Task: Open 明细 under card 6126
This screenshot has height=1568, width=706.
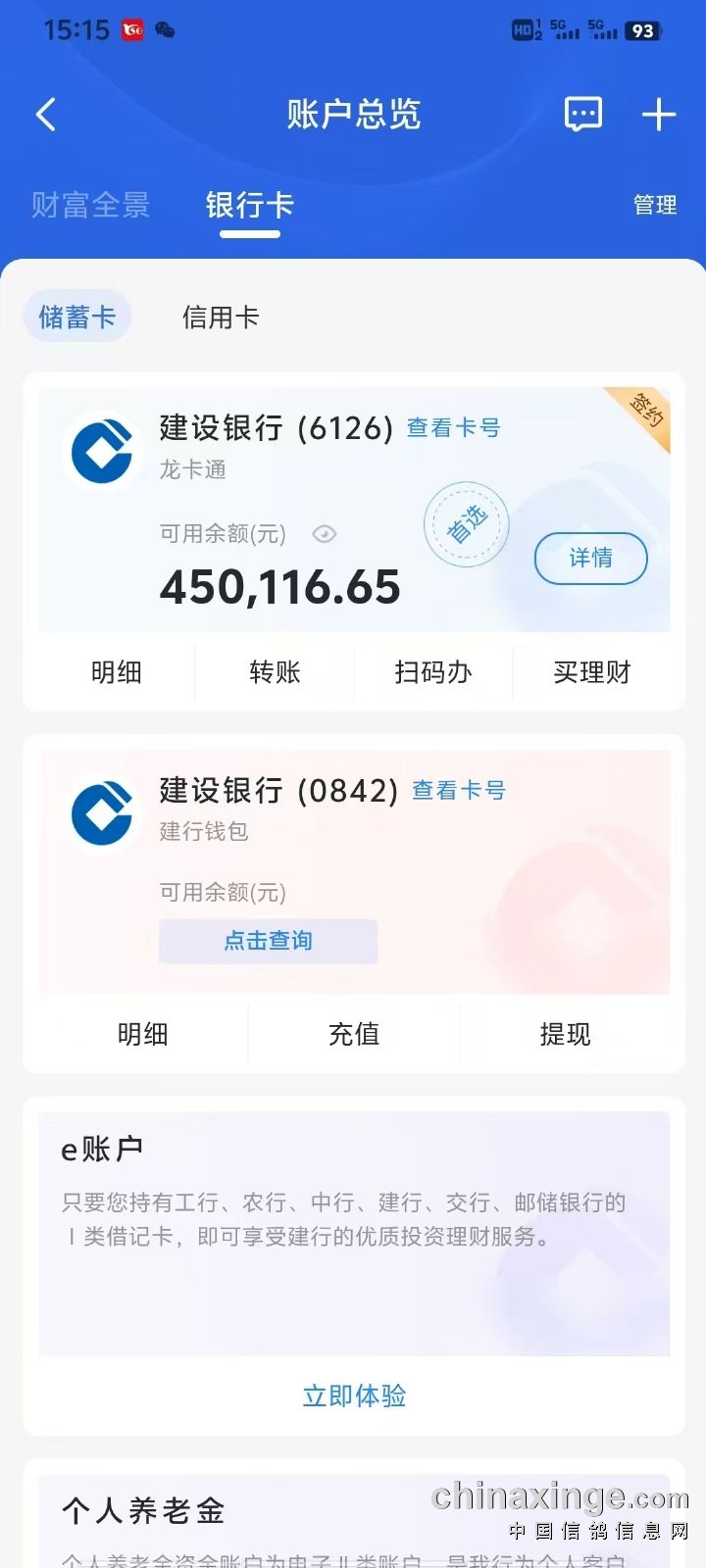Action: point(117,672)
